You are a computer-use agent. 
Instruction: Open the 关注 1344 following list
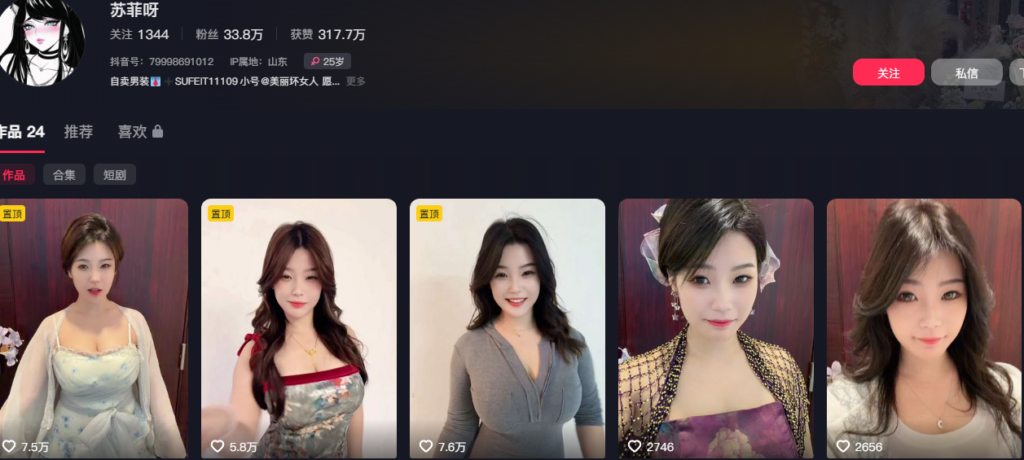139,35
